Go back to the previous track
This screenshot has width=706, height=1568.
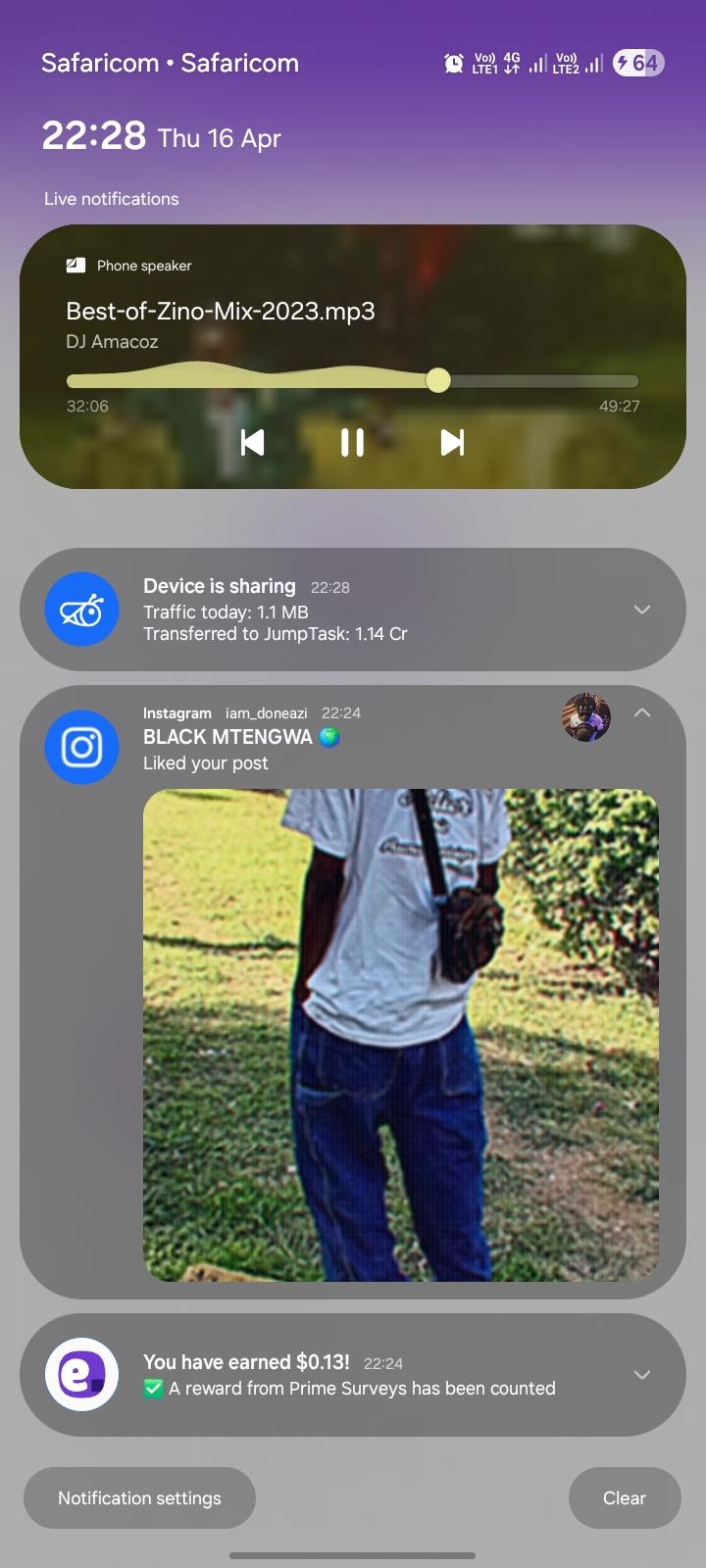pos(253,443)
